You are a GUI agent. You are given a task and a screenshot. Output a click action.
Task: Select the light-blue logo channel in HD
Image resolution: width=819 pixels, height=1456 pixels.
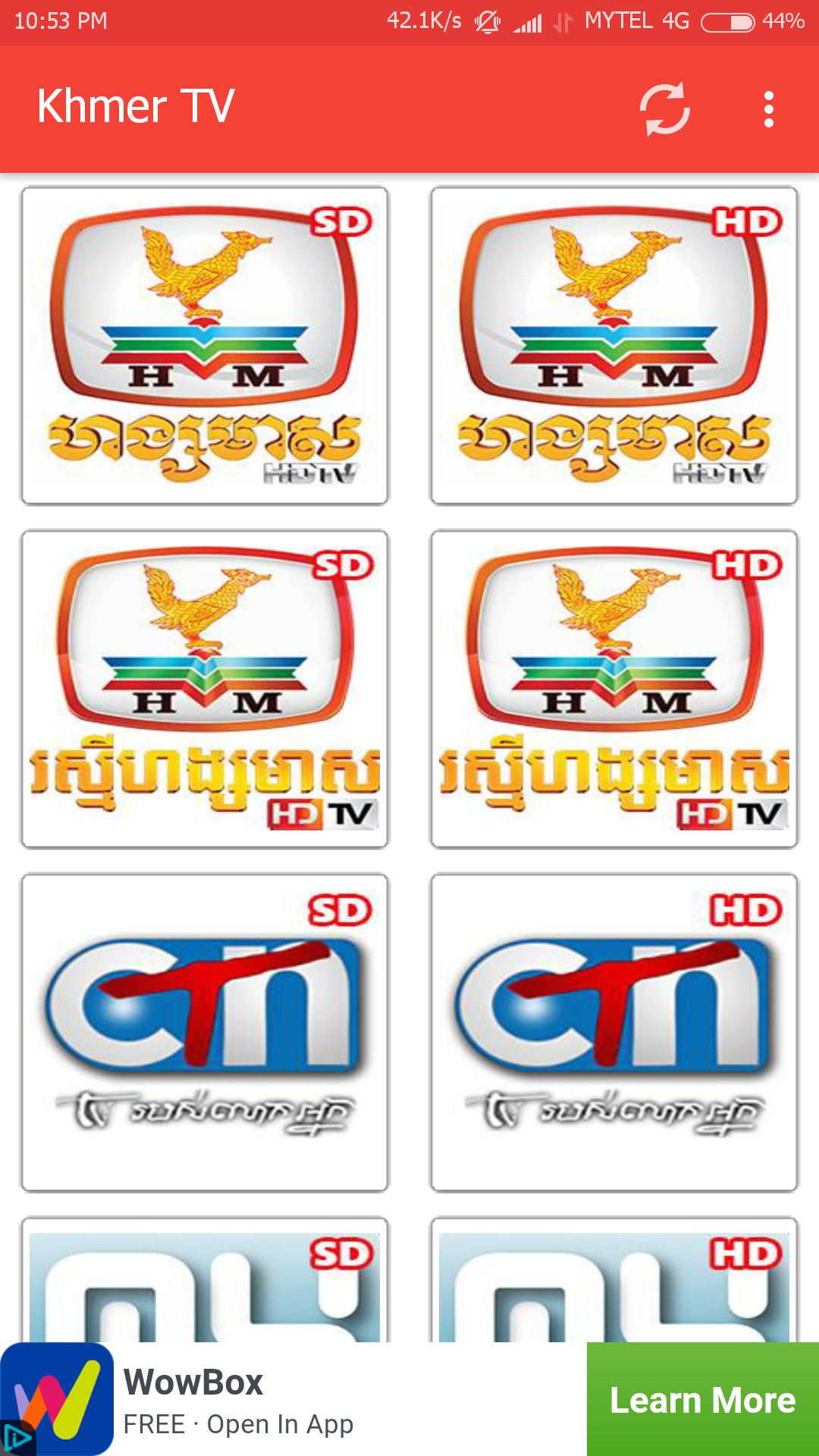point(614,1283)
